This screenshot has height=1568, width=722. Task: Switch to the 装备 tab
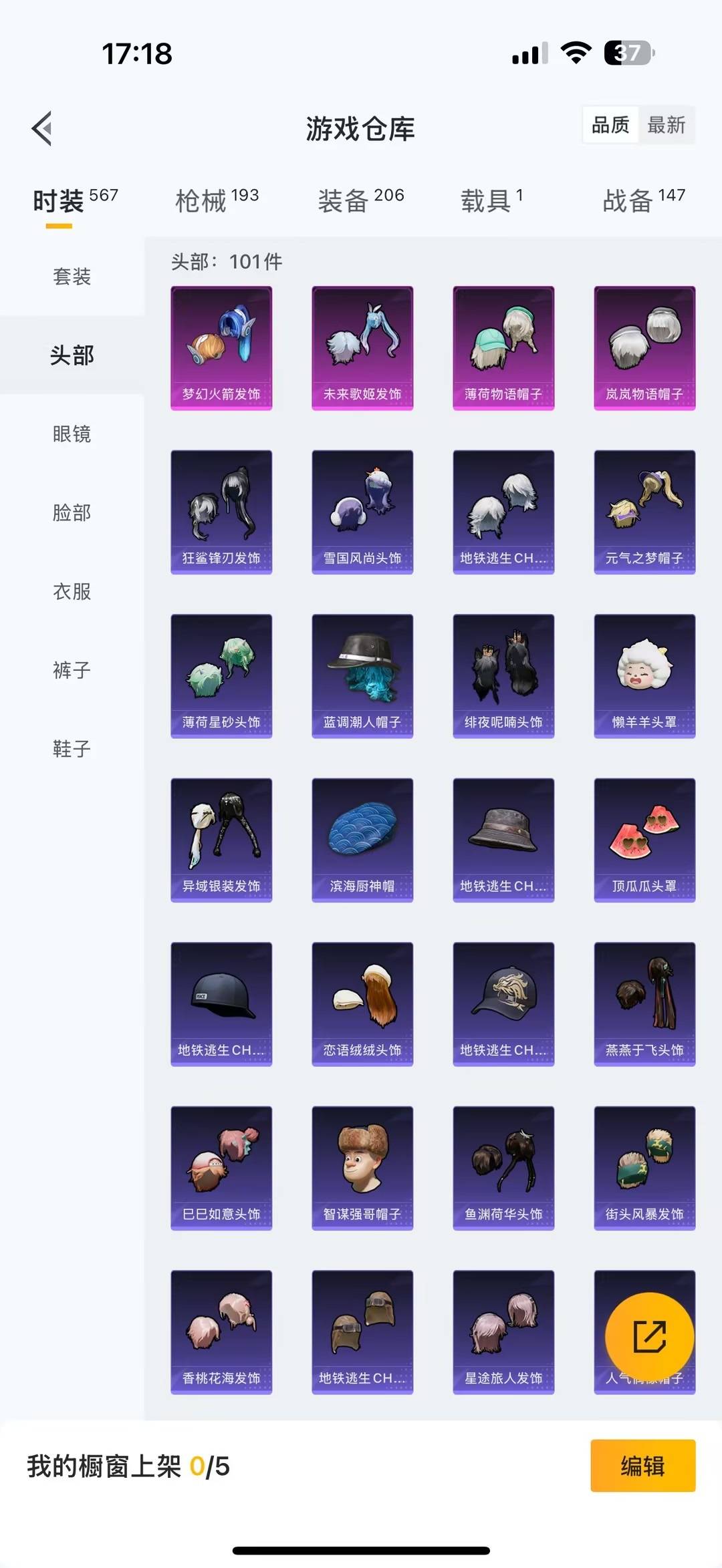coord(360,200)
